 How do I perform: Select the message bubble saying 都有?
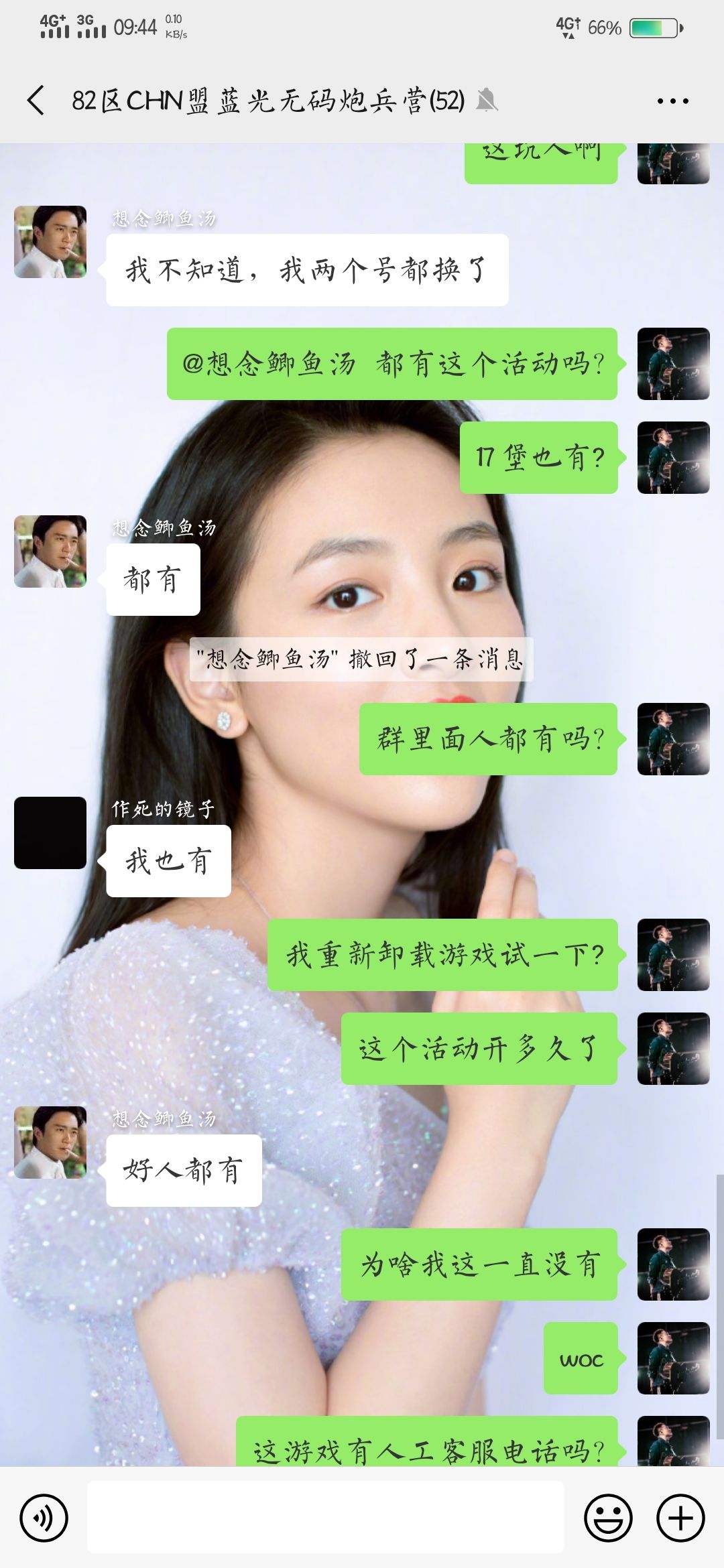(x=152, y=580)
